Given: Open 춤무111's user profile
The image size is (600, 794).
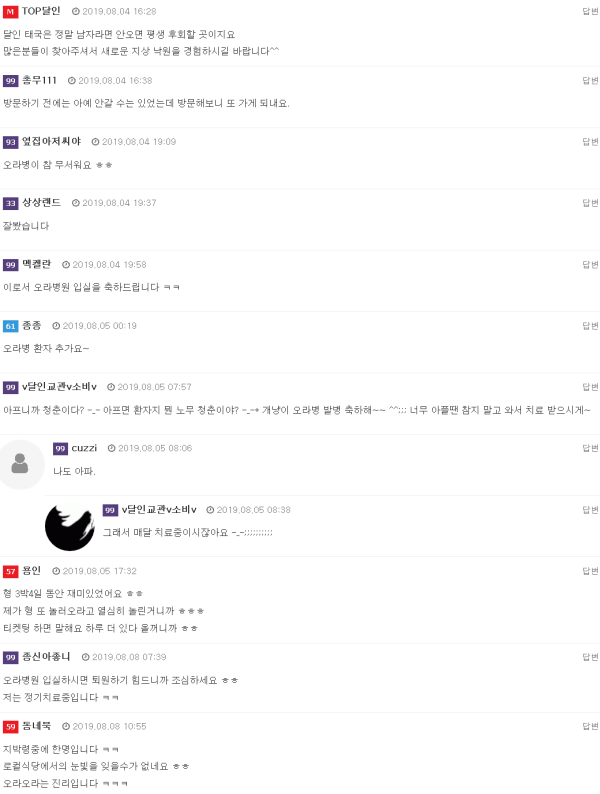Looking at the screenshot, I should click(39, 80).
